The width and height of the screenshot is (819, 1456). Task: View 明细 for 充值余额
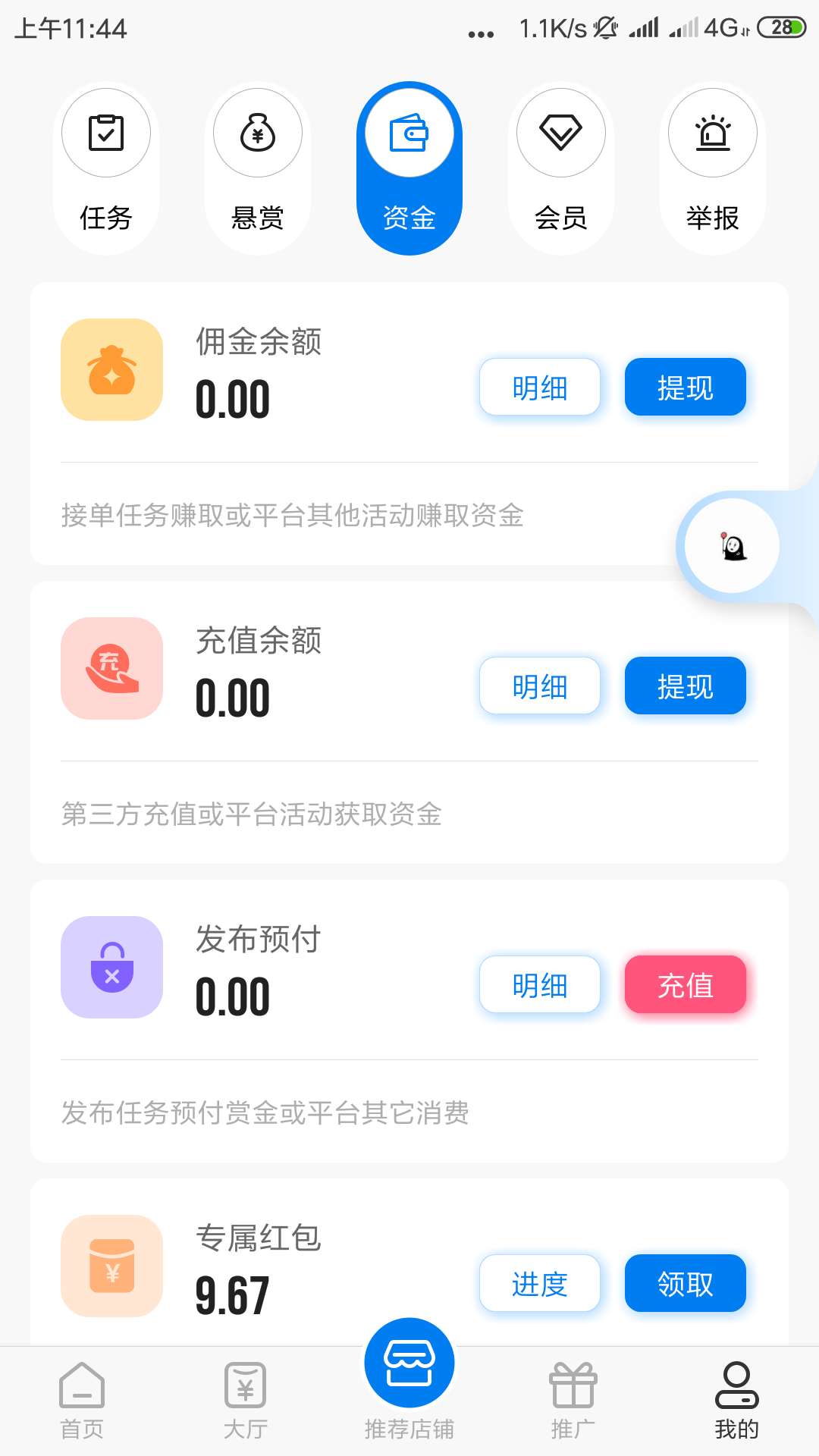(540, 686)
